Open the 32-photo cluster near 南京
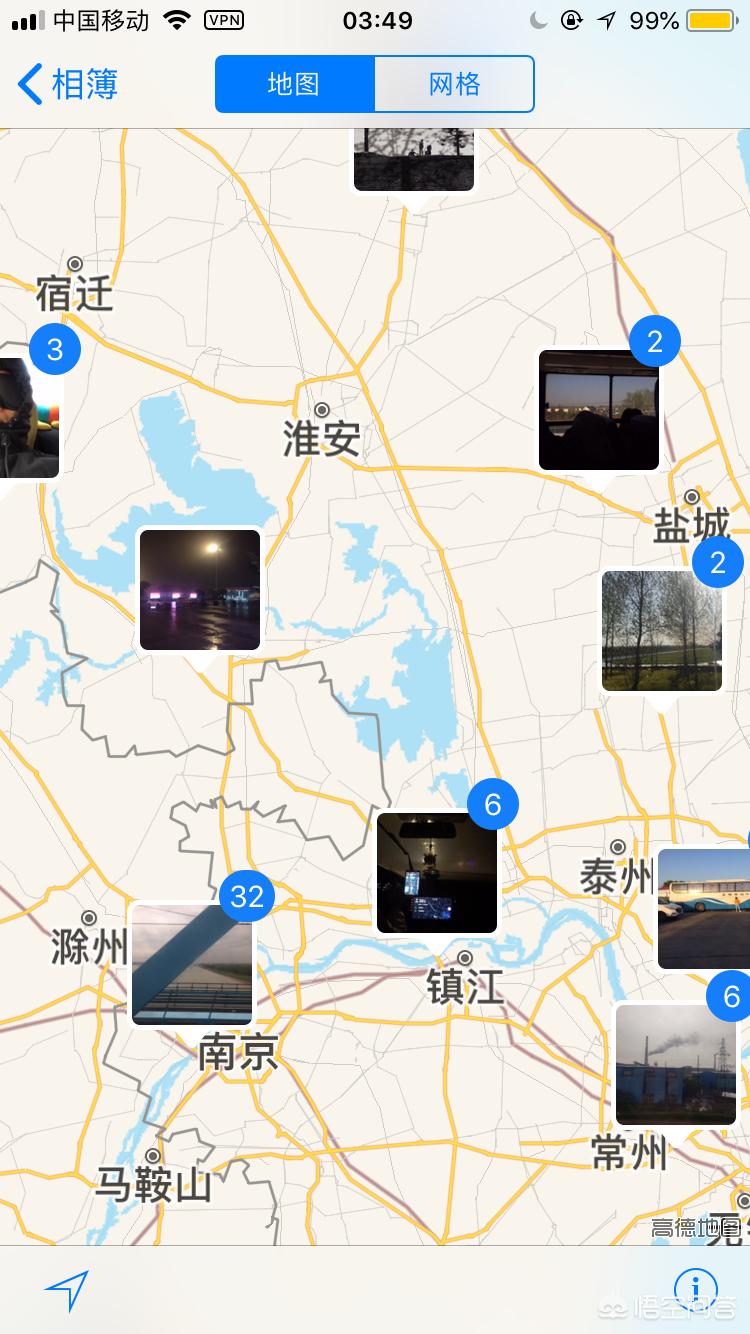 click(192, 964)
